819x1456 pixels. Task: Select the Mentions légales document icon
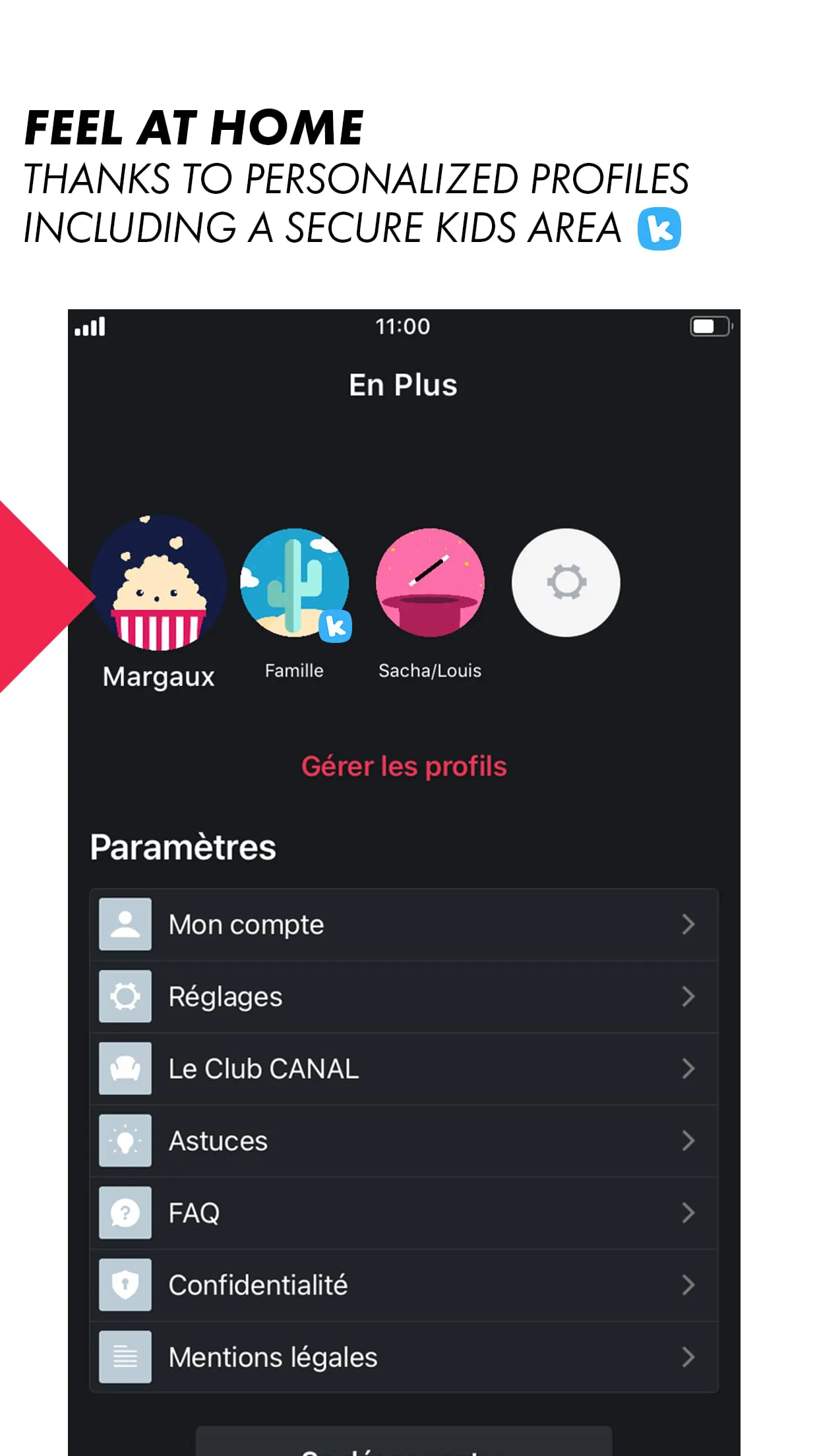pos(125,1356)
